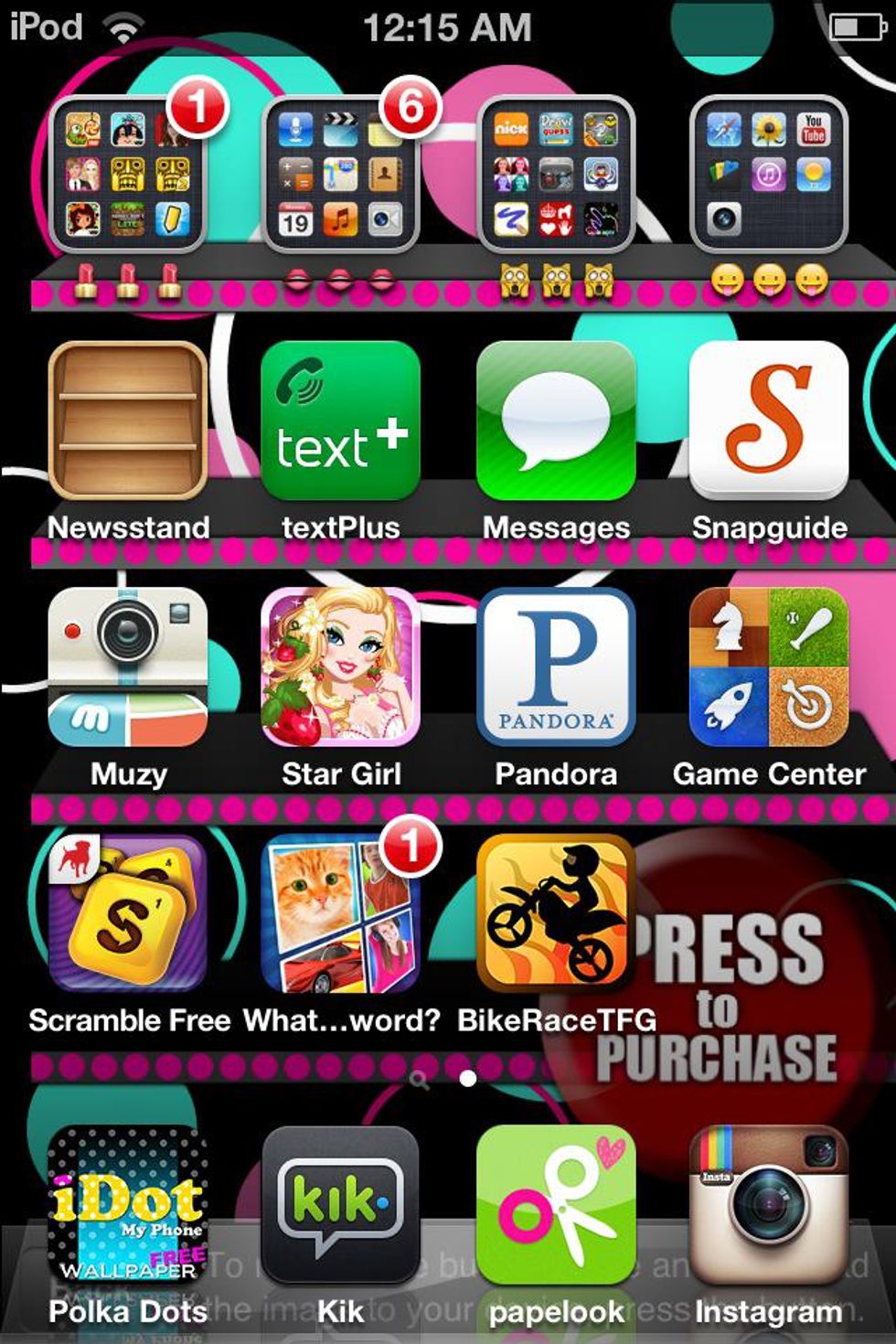Open Polka Dots wallpaper app
896x1344 pixels.
128,1204
